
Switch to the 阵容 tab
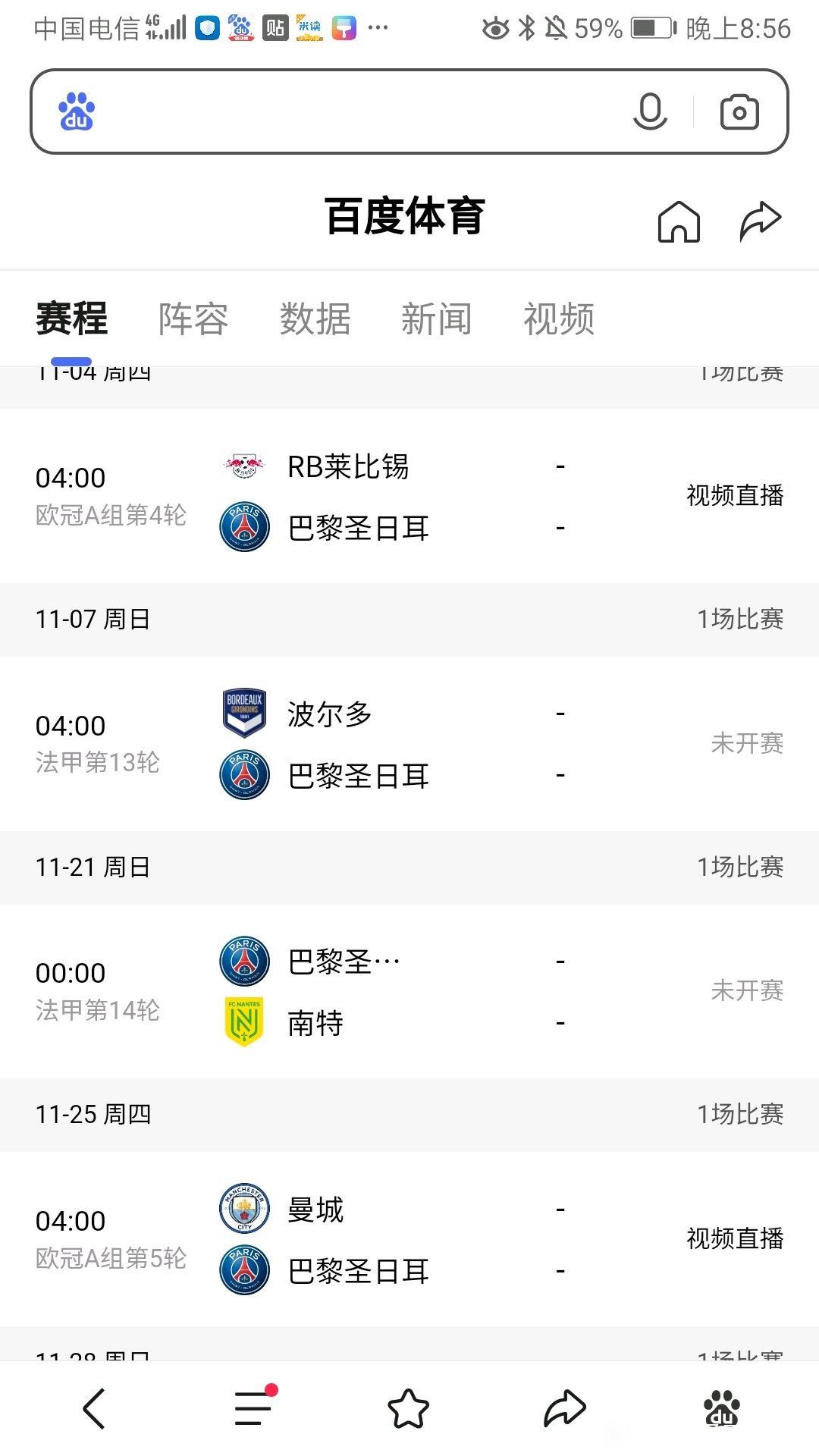pos(193,318)
